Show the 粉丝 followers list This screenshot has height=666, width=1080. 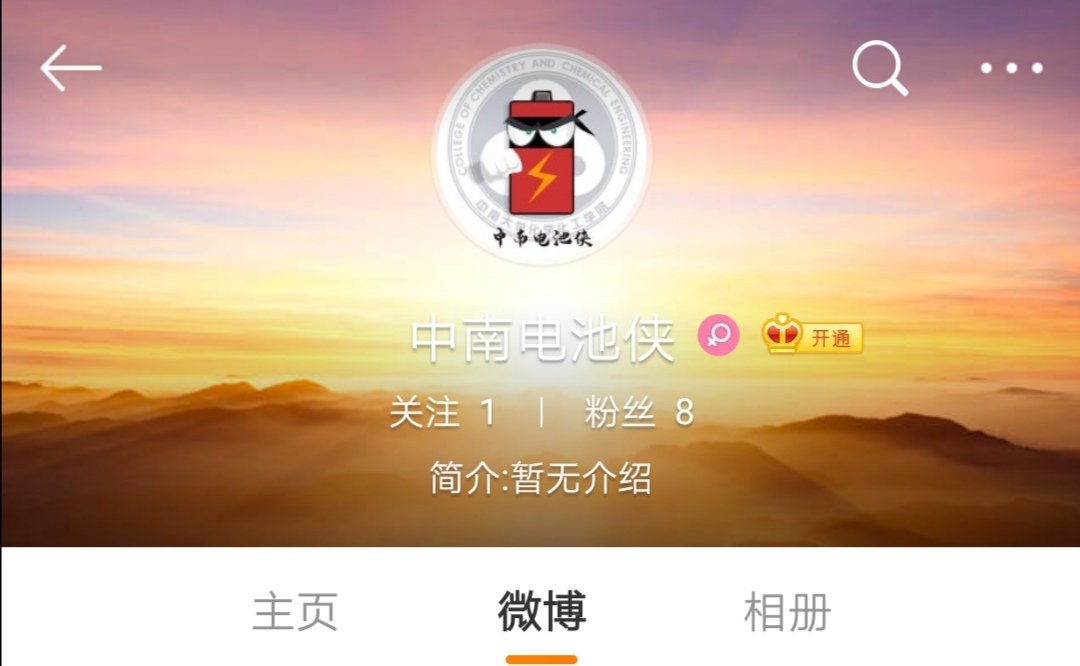point(639,412)
